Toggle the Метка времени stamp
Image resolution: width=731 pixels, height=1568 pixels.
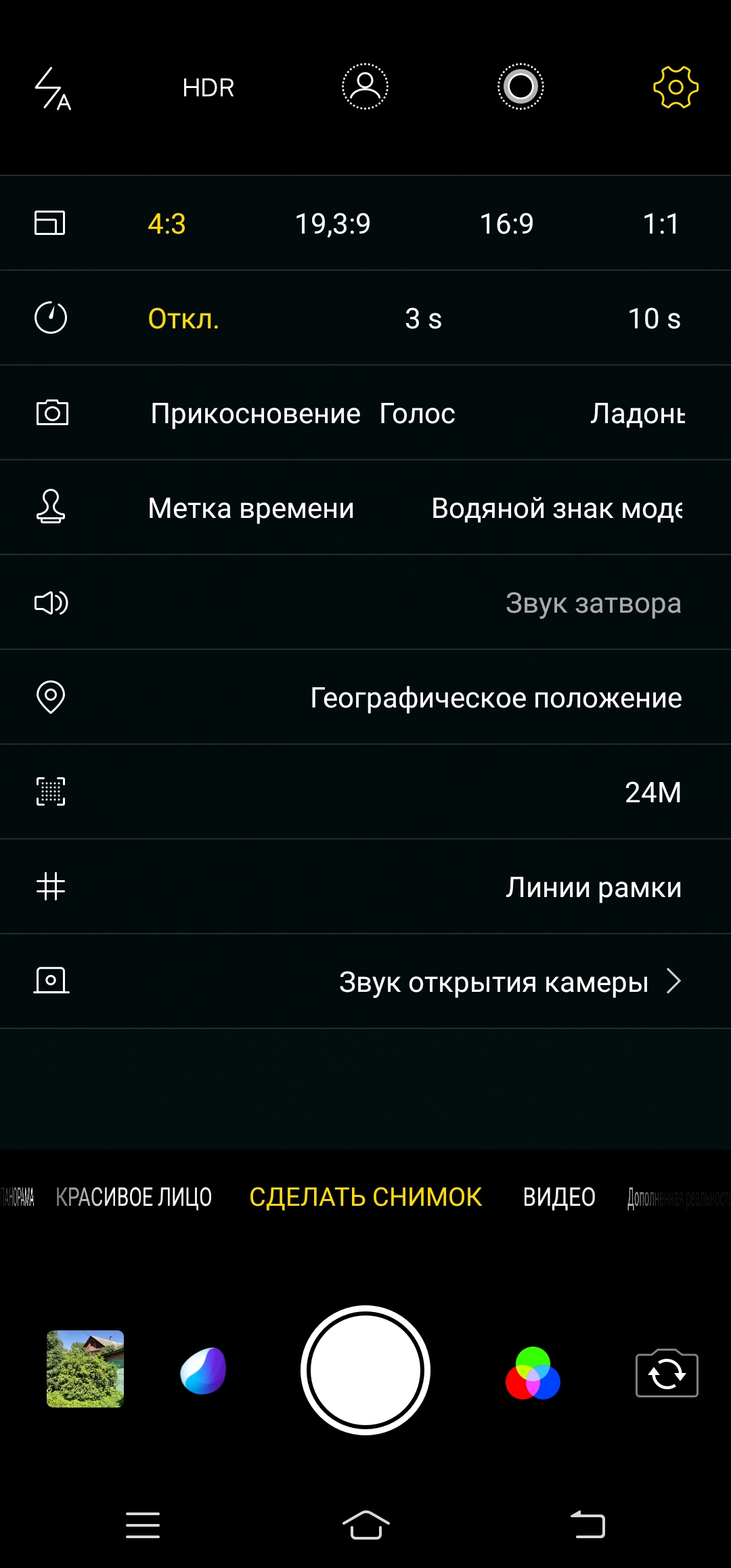click(251, 508)
